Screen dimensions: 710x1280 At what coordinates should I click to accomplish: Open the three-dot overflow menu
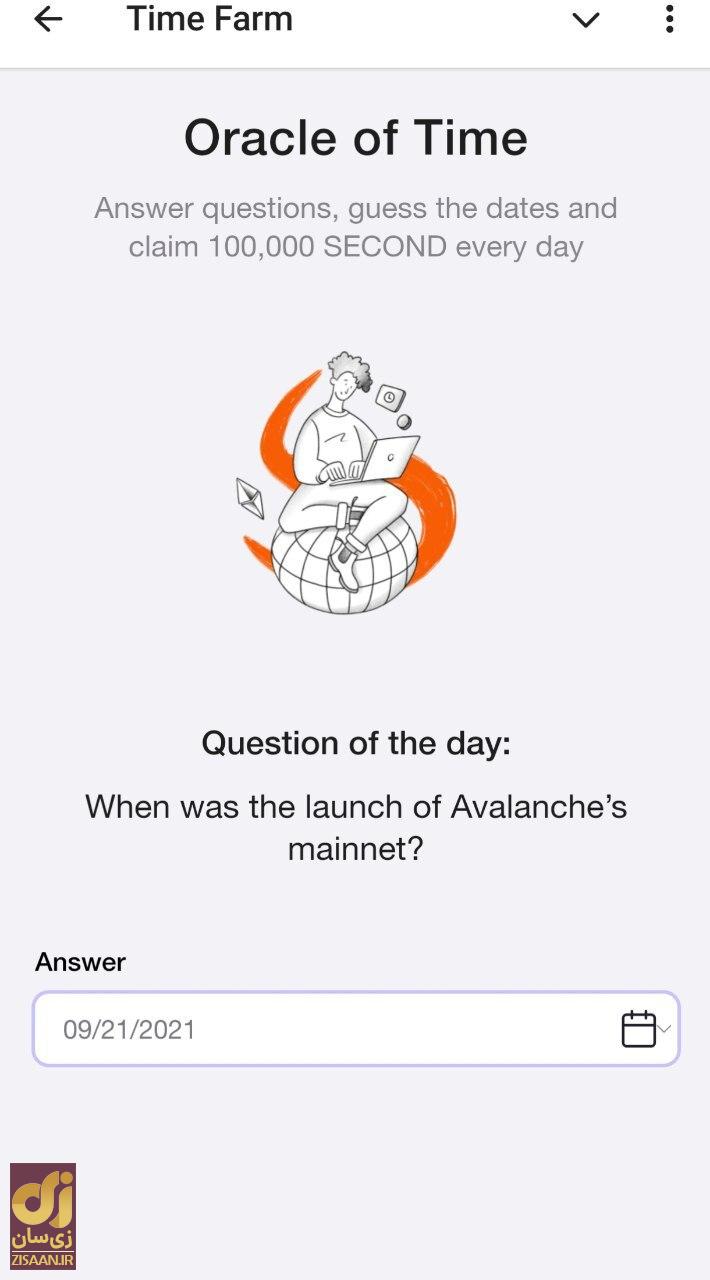pos(669,19)
